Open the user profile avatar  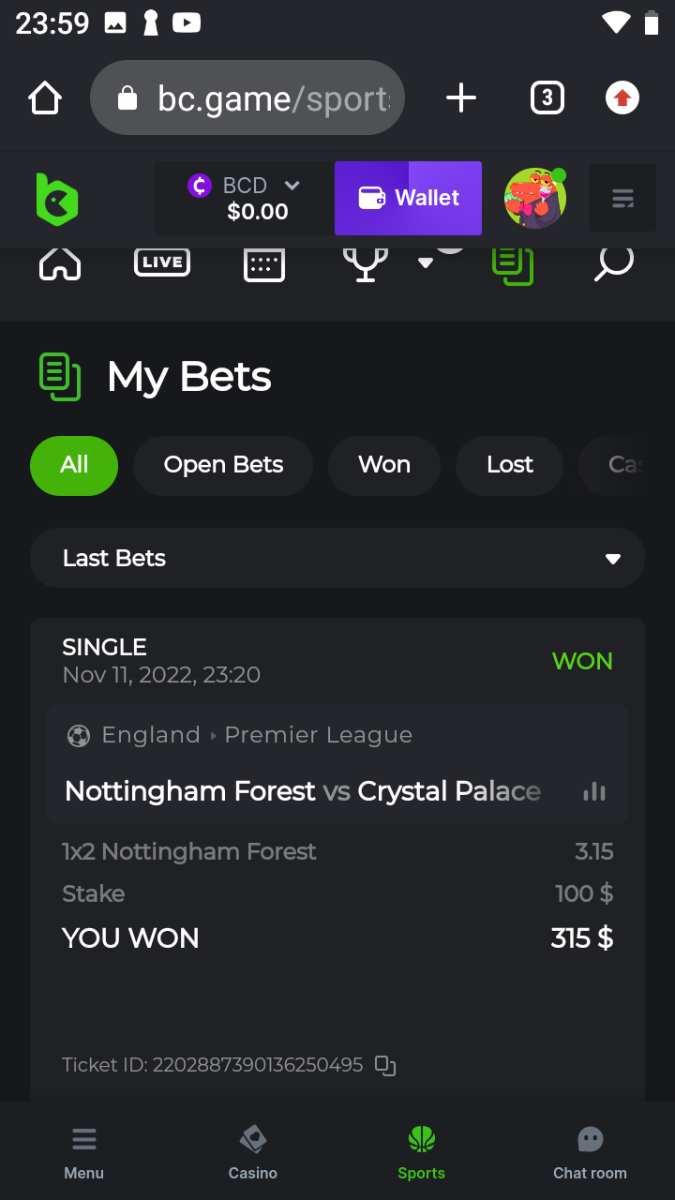pyautogui.click(x=535, y=198)
